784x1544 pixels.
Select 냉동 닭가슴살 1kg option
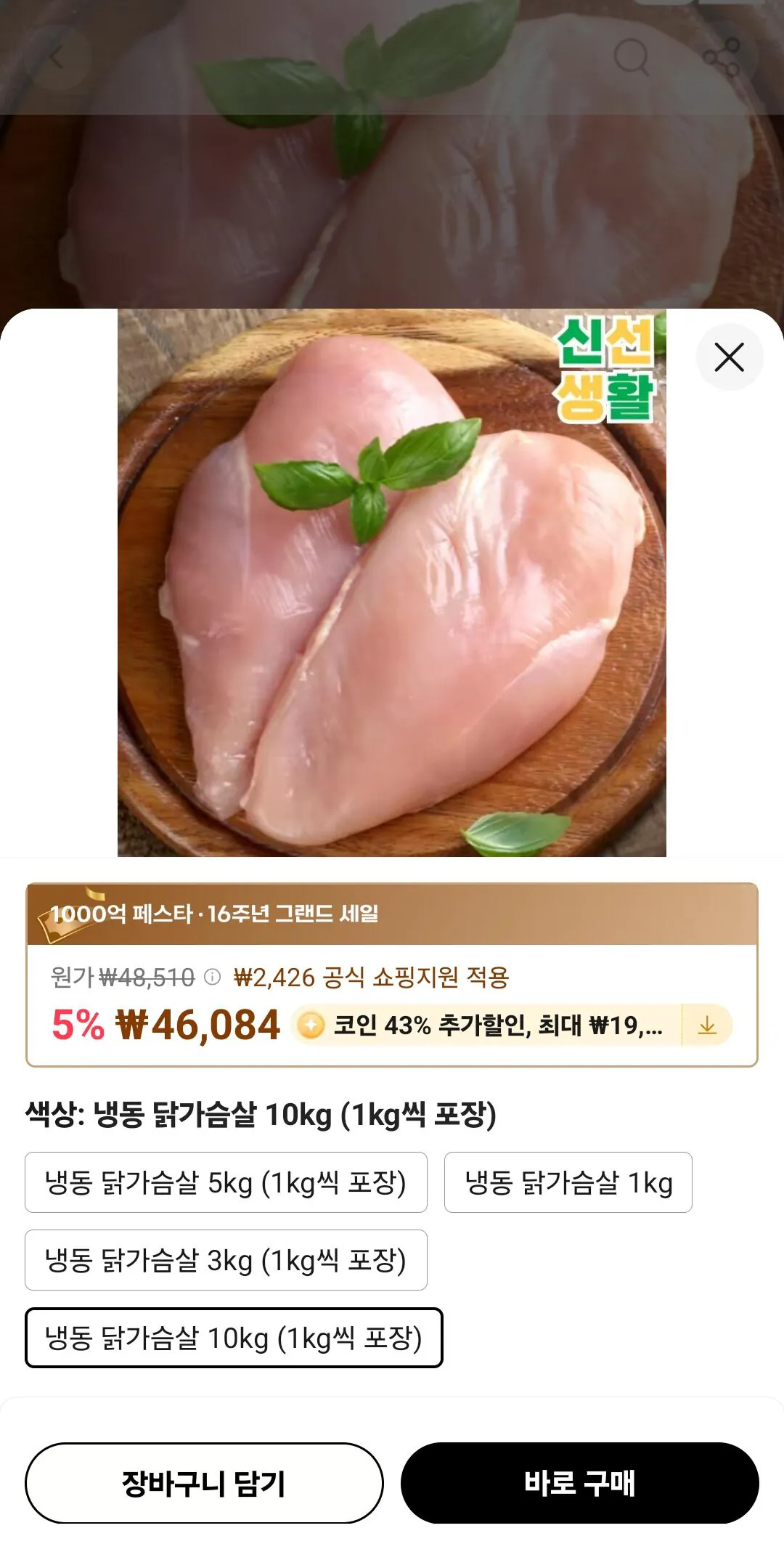567,1182
